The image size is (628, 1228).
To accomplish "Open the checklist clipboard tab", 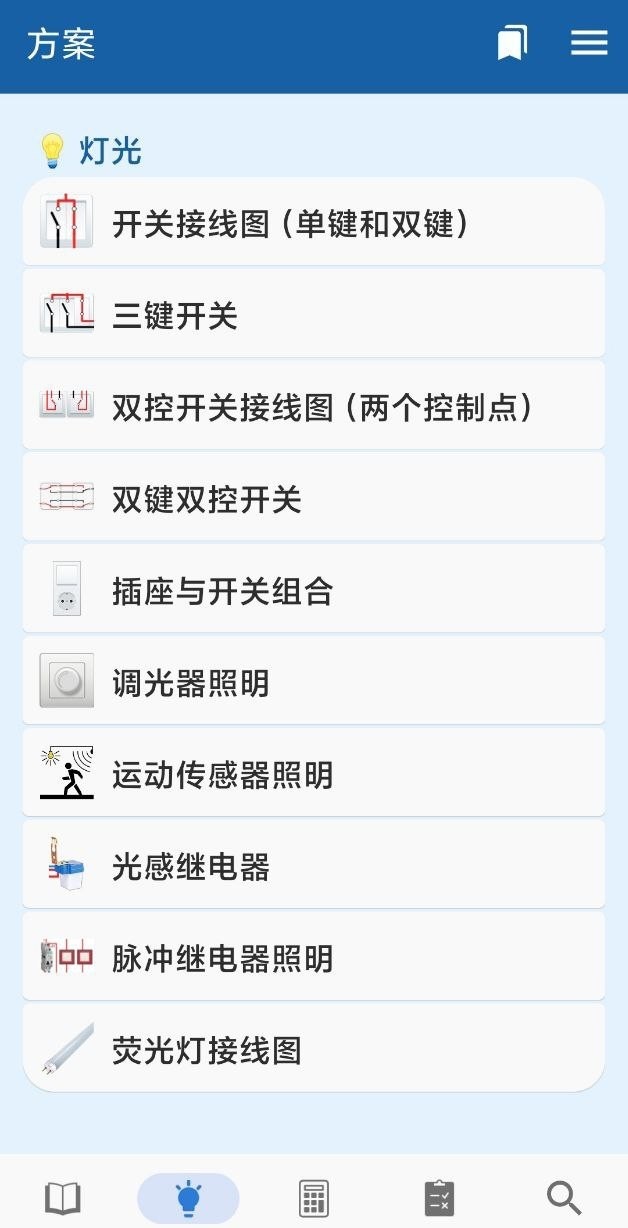I will [439, 1197].
